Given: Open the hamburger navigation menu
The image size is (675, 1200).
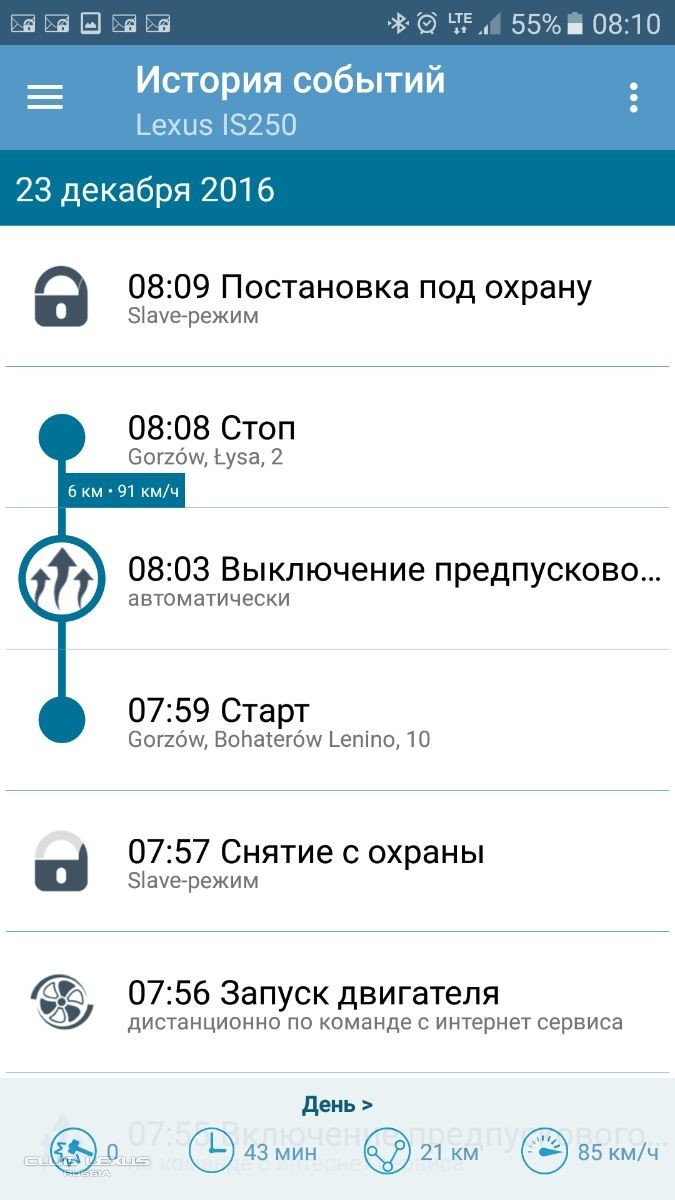Looking at the screenshot, I should tap(45, 97).
